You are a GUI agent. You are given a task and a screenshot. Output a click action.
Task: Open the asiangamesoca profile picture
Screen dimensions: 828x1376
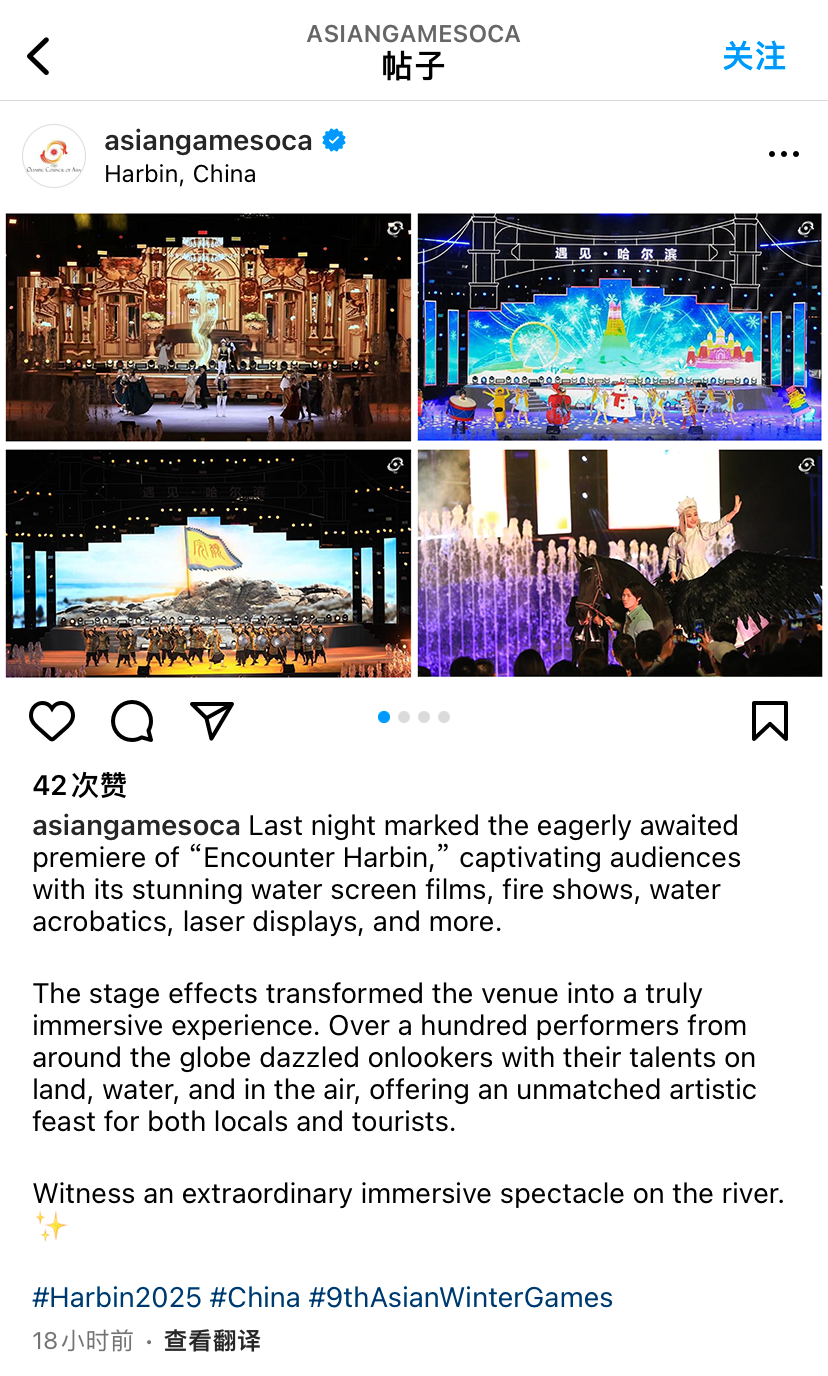54,156
